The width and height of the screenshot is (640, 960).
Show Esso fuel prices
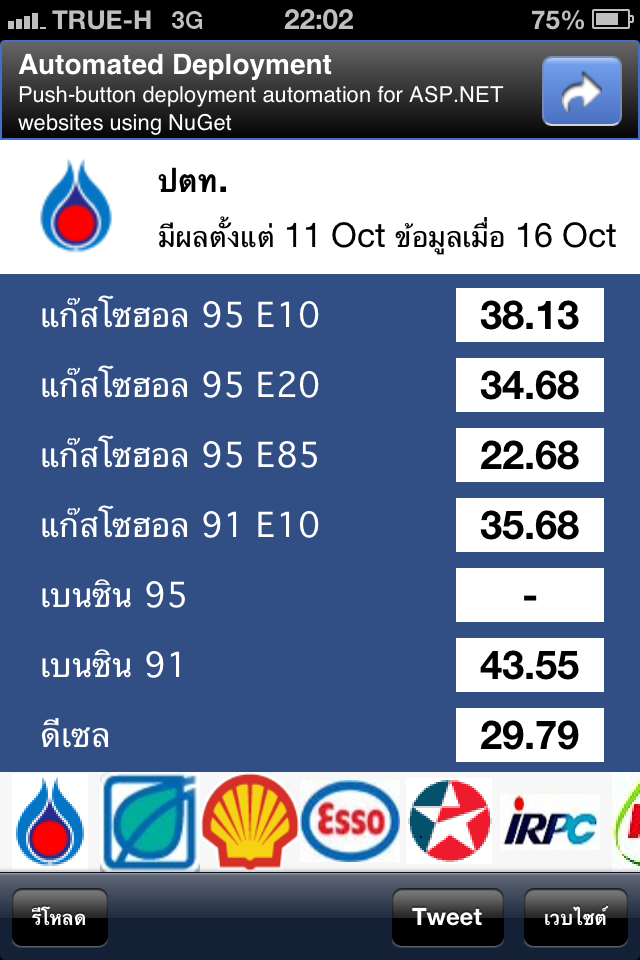(x=350, y=821)
